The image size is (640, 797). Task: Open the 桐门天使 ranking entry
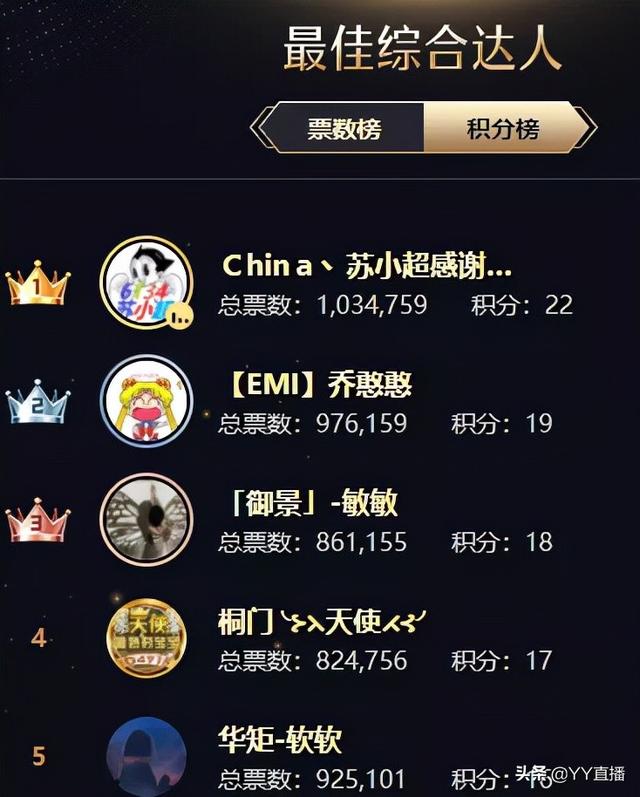coord(322,622)
